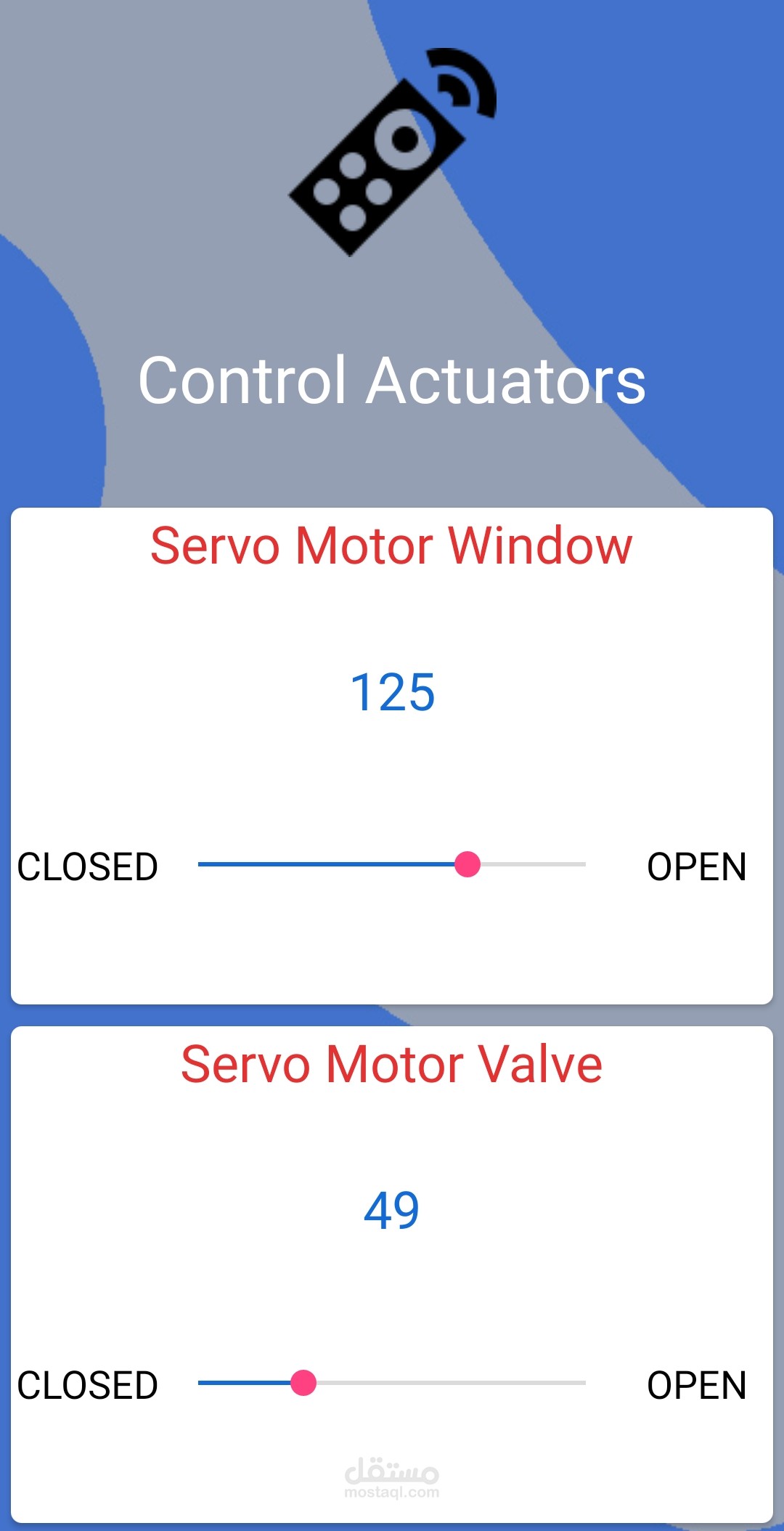Tap the Servo Motor Window slider track
This screenshot has width=784, height=1531.
coord(392,864)
